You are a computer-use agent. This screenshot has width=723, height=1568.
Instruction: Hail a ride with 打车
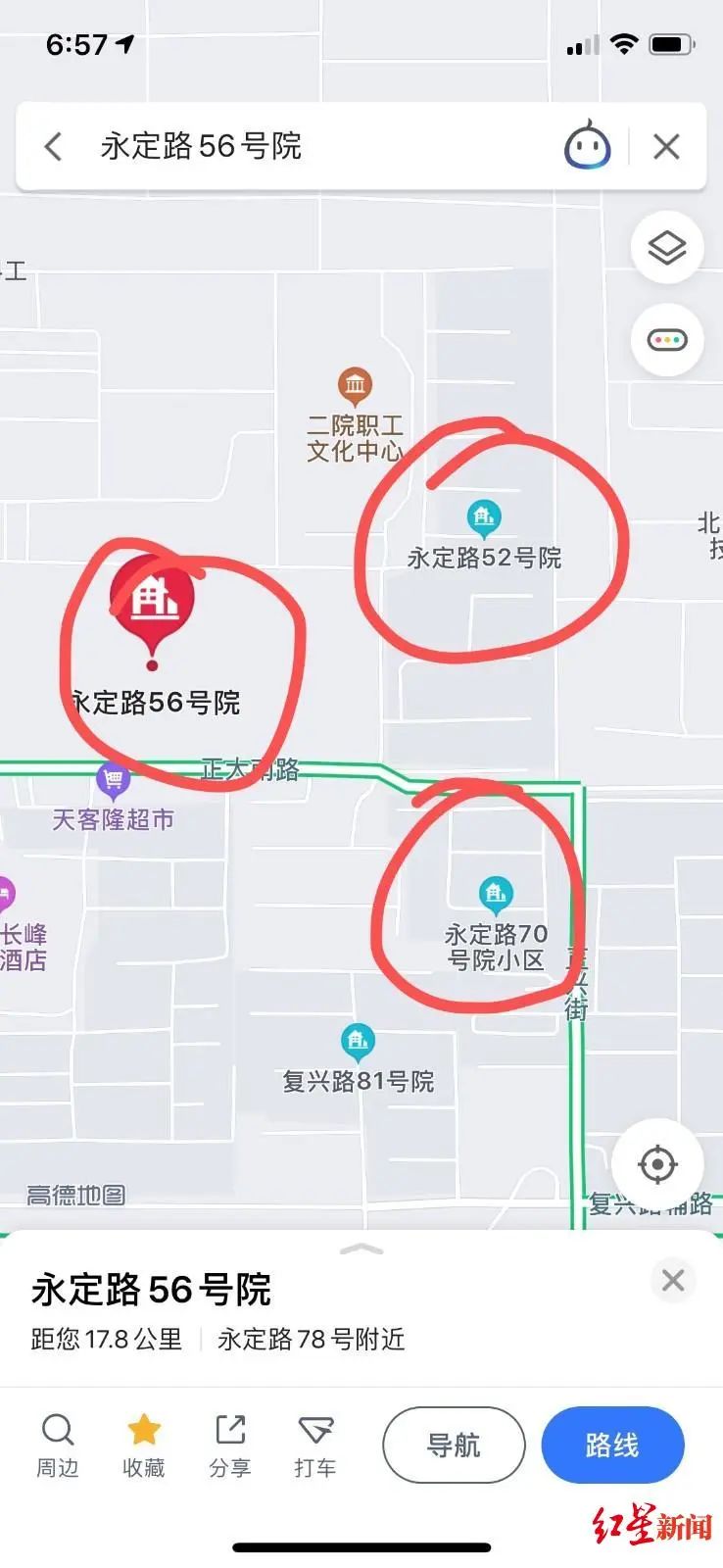tap(315, 1445)
